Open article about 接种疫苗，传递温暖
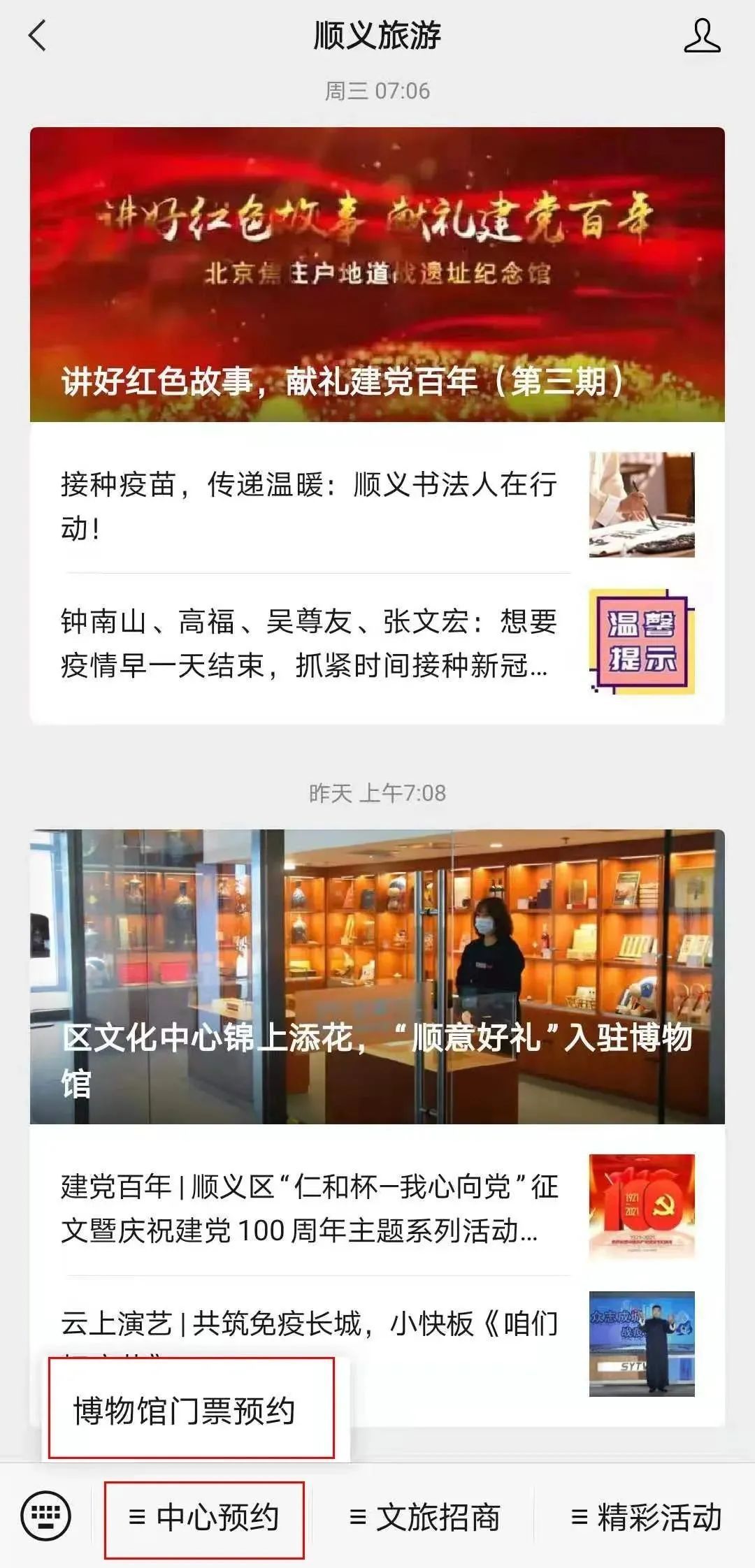 click(308, 505)
